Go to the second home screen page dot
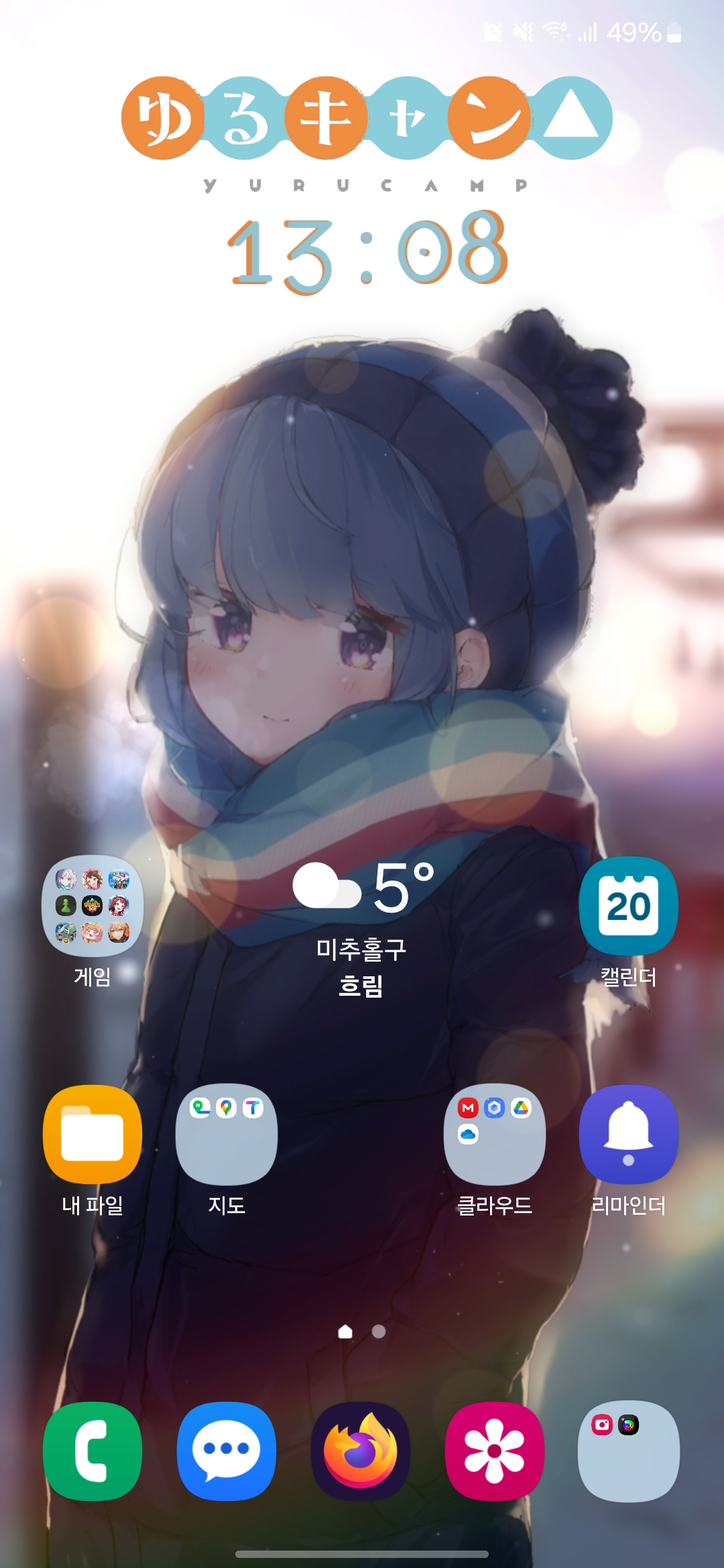 pyautogui.click(x=379, y=1331)
